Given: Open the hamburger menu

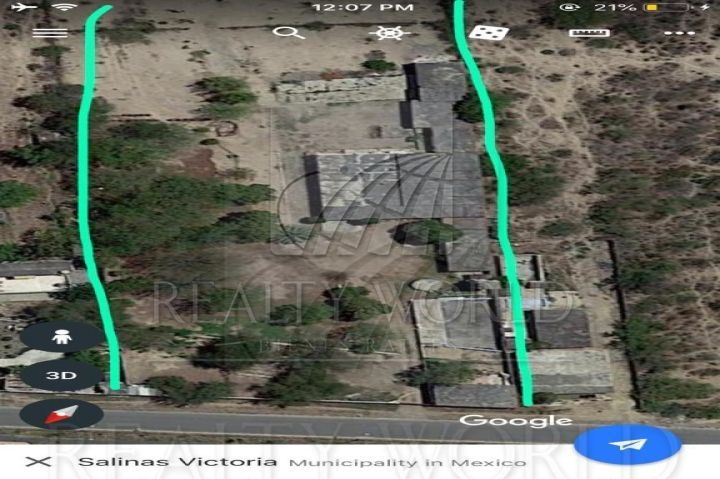Looking at the screenshot, I should (x=50, y=33).
